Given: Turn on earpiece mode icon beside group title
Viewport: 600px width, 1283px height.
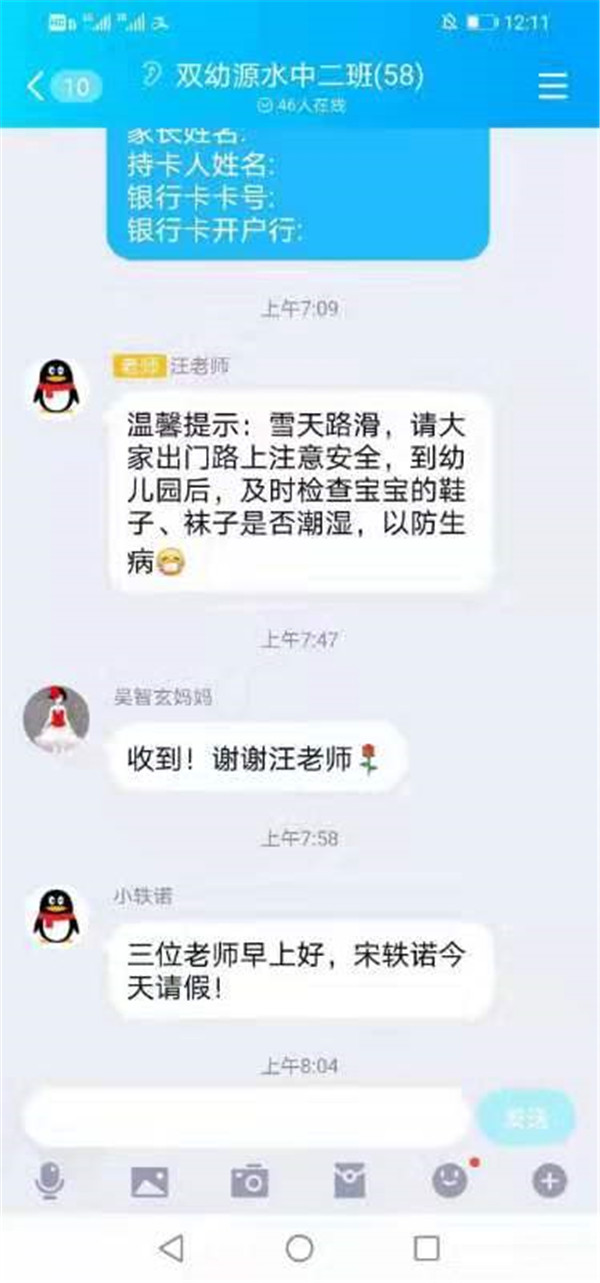Looking at the screenshot, I should point(152,75).
